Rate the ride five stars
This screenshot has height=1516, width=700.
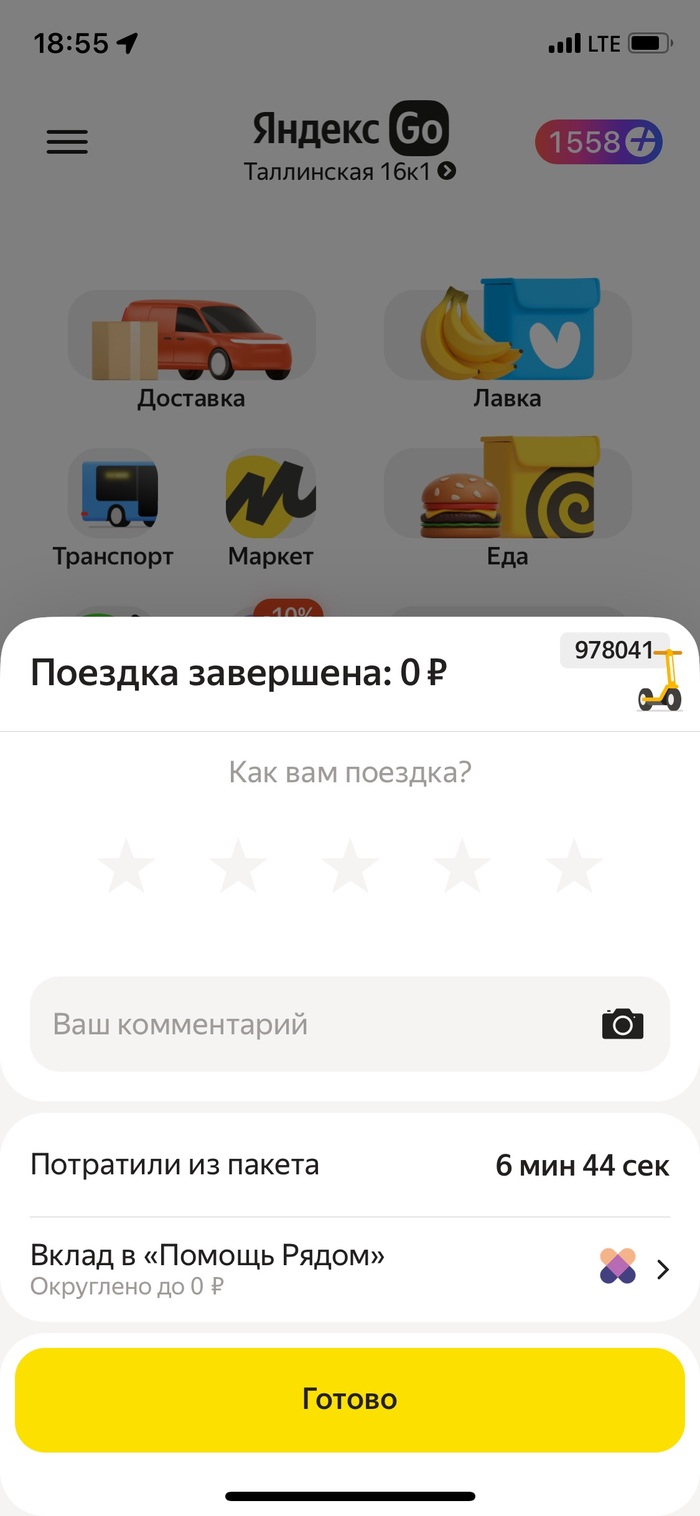[574, 866]
